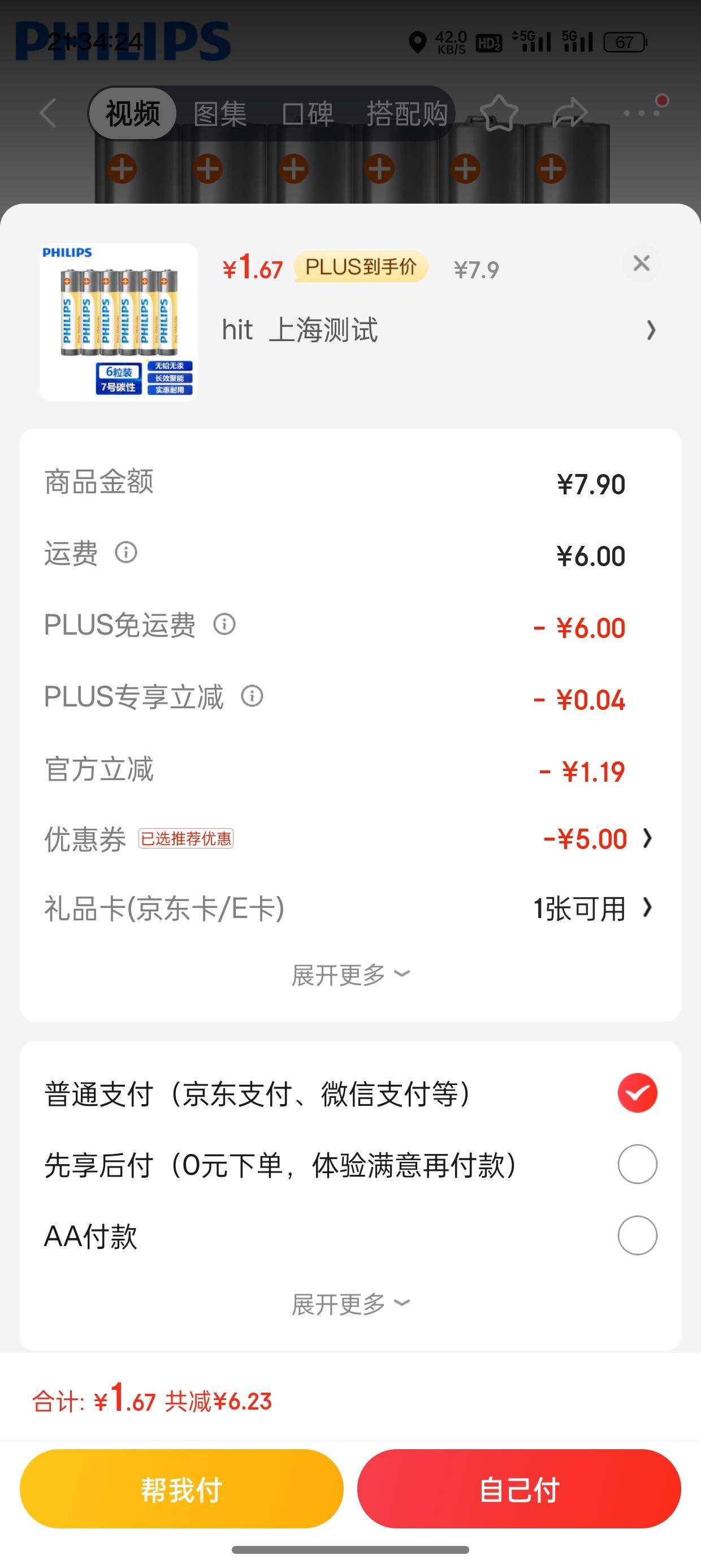Image resolution: width=701 pixels, height=1568 pixels.
Task: Show info about PLUS专享立减
Action: 252,696
